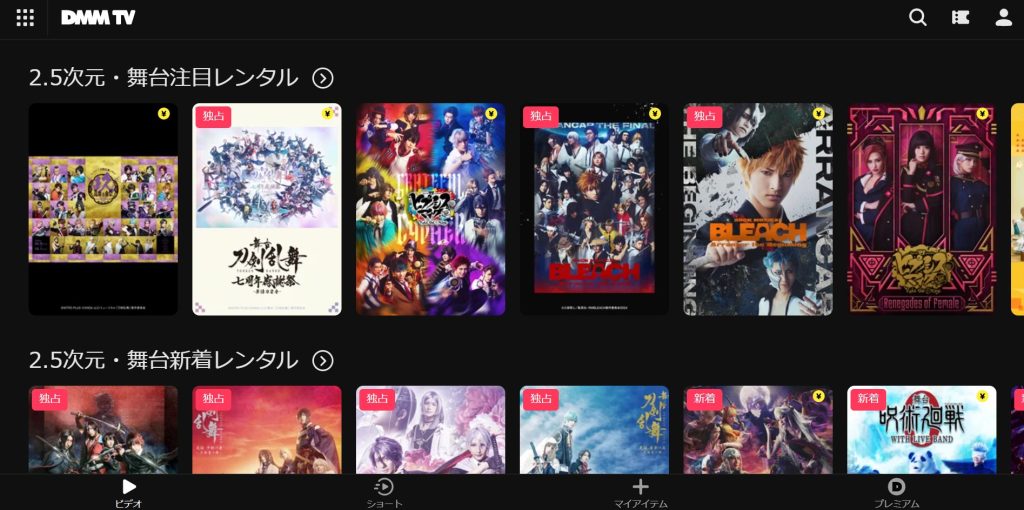Open the apps grid menu
Image resolution: width=1024 pixels, height=510 pixels.
[25, 18]
